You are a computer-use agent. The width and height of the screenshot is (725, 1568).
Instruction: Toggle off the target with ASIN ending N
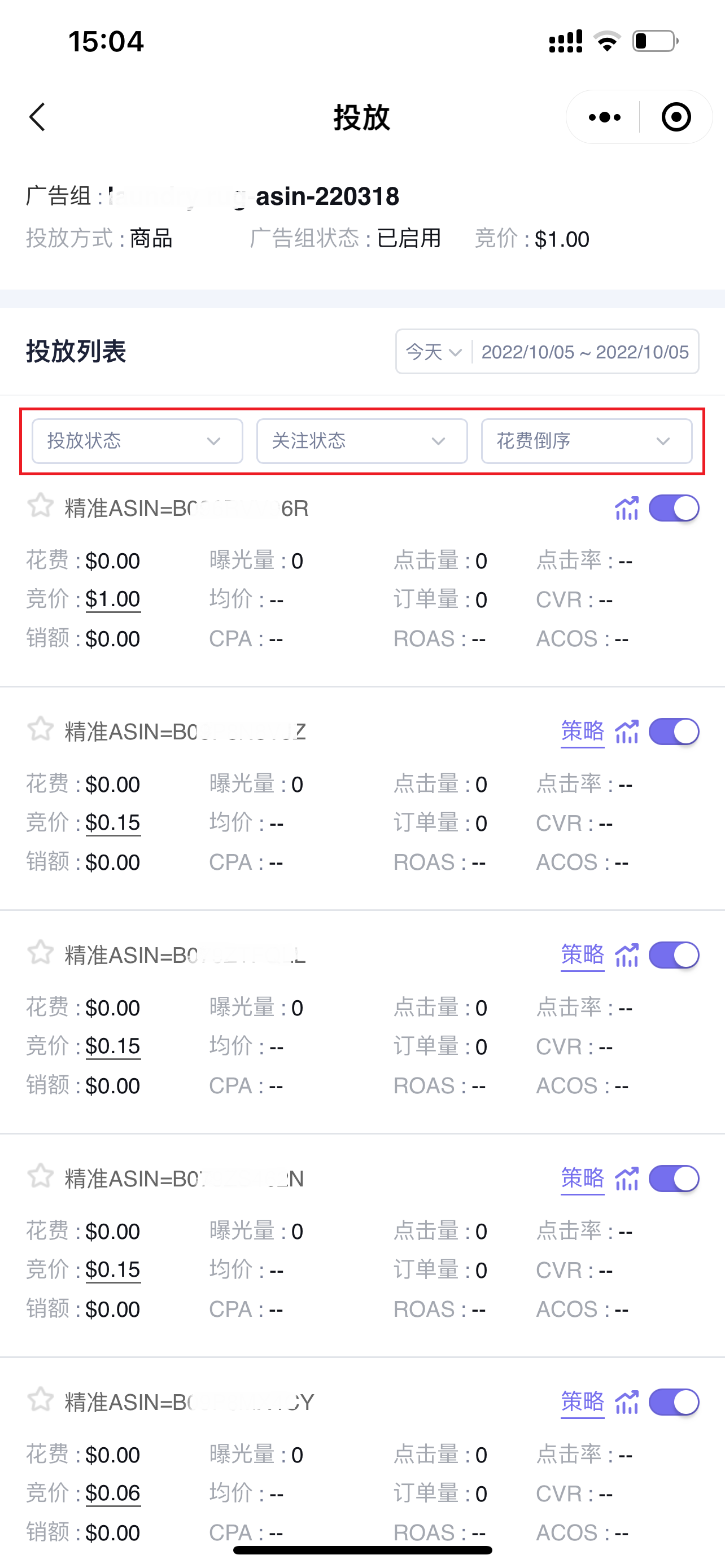click(x=674, y=1179)
